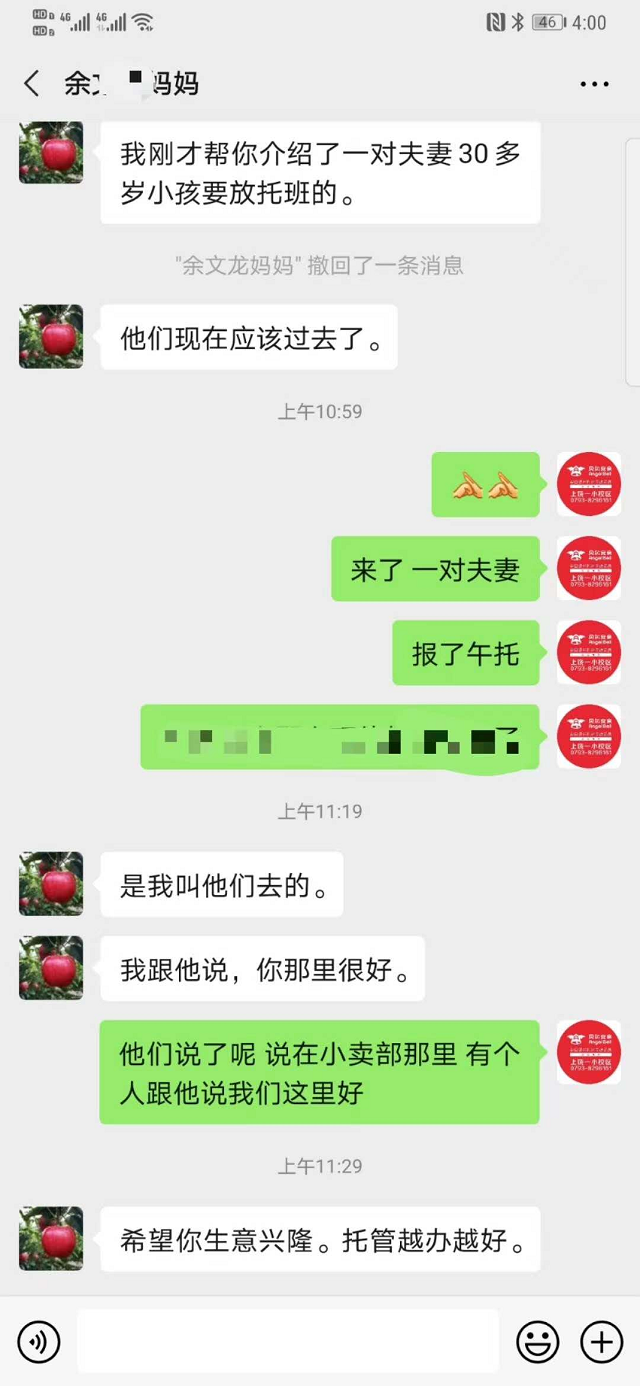Go back to the chat list
This screenshot has height=1386, width=640.
[32, 83]
